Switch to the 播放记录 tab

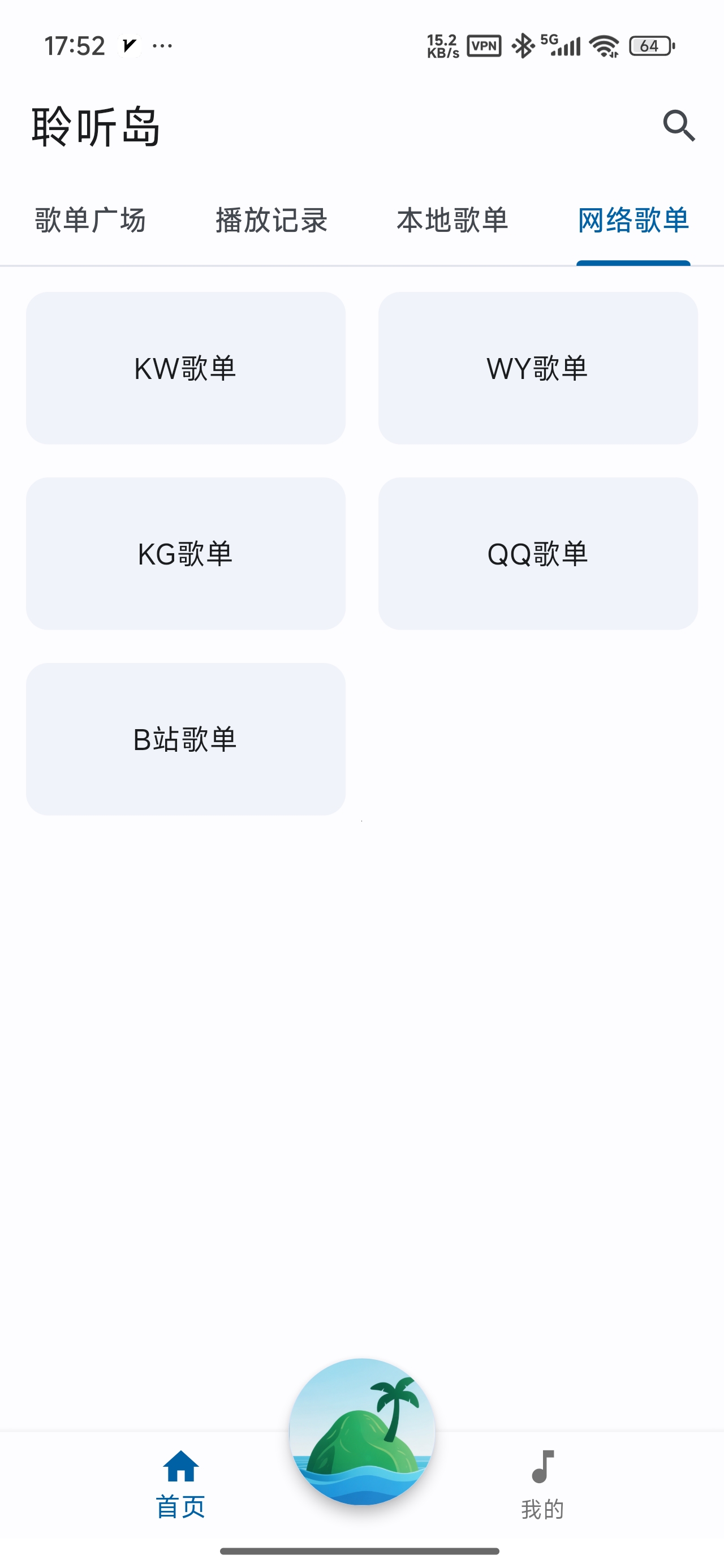tap(271, 221)
